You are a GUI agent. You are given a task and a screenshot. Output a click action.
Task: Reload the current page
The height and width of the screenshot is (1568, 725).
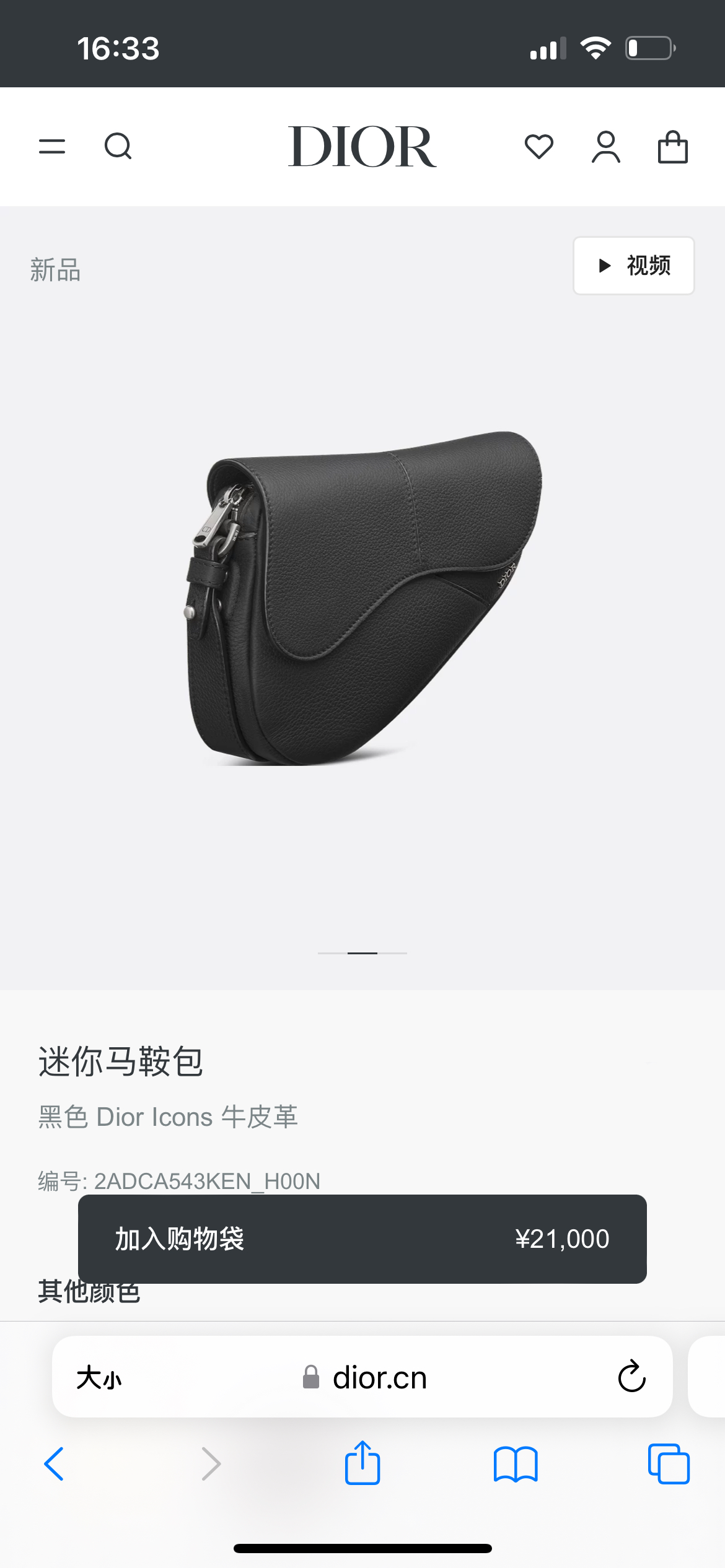pos(631,1377)
